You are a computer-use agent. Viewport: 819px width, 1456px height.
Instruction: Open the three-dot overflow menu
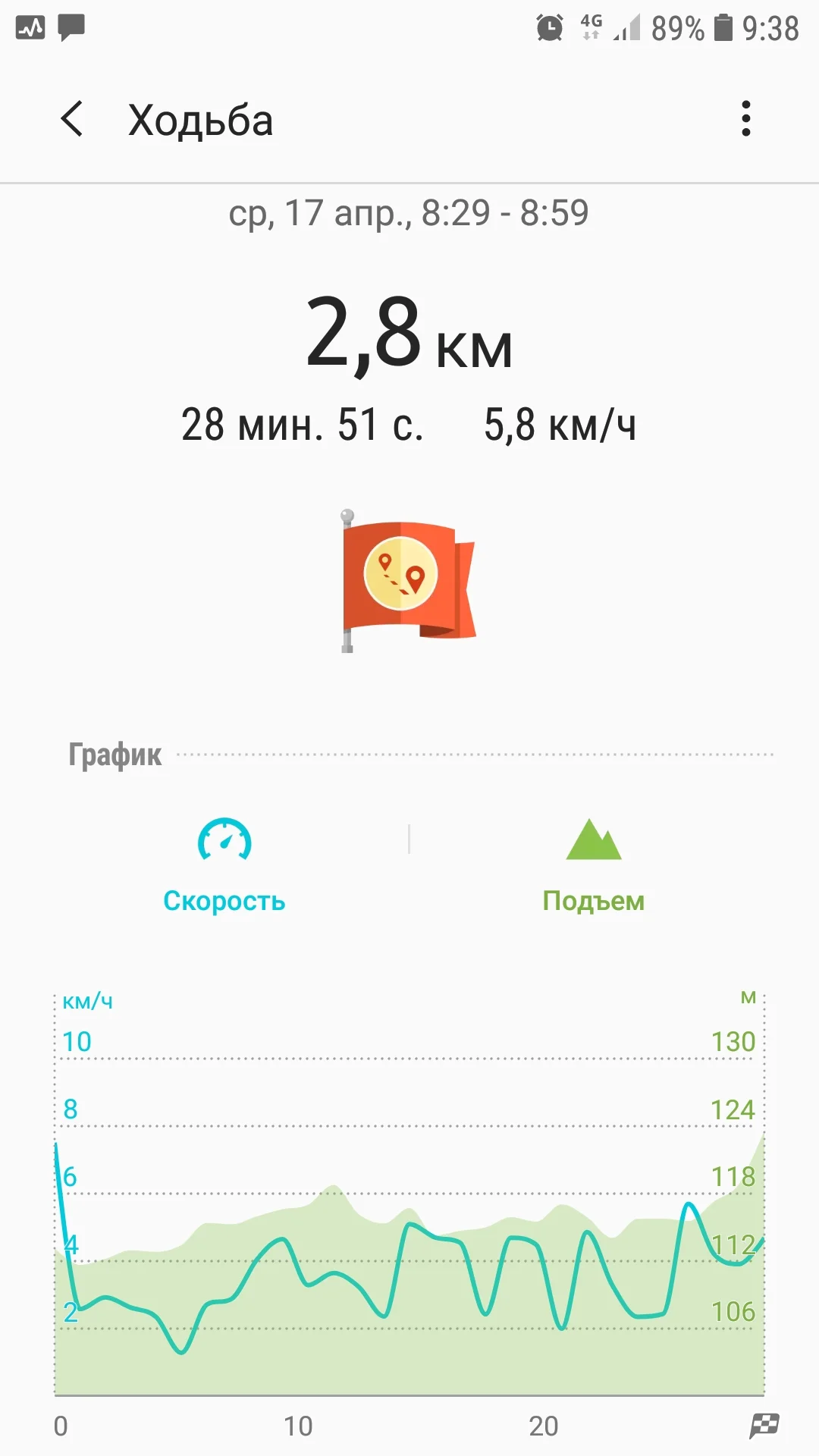pyautogui.click(x=746, y=119)
